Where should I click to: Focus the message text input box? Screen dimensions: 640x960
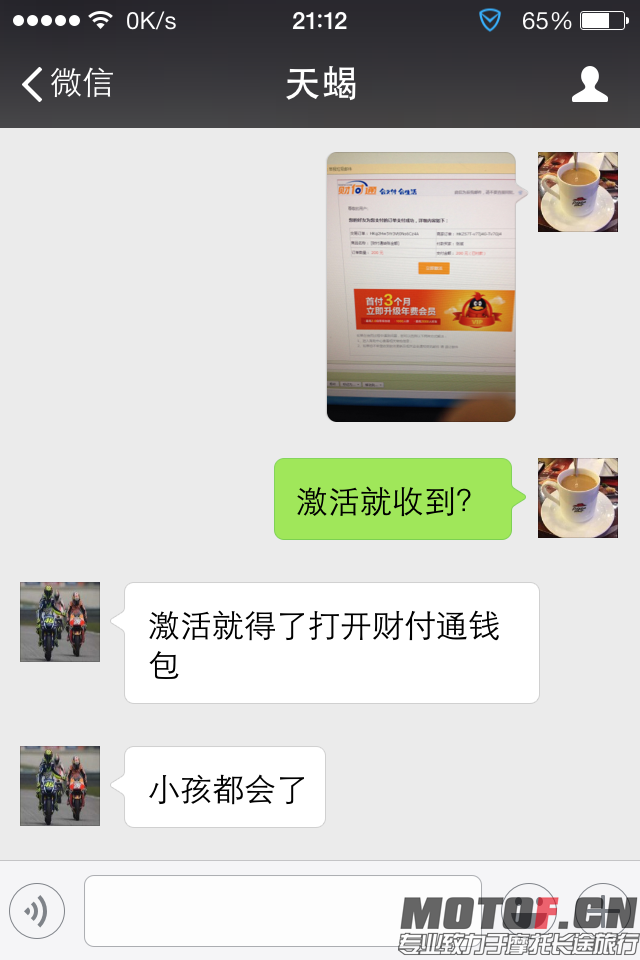(x=283, y=911)
